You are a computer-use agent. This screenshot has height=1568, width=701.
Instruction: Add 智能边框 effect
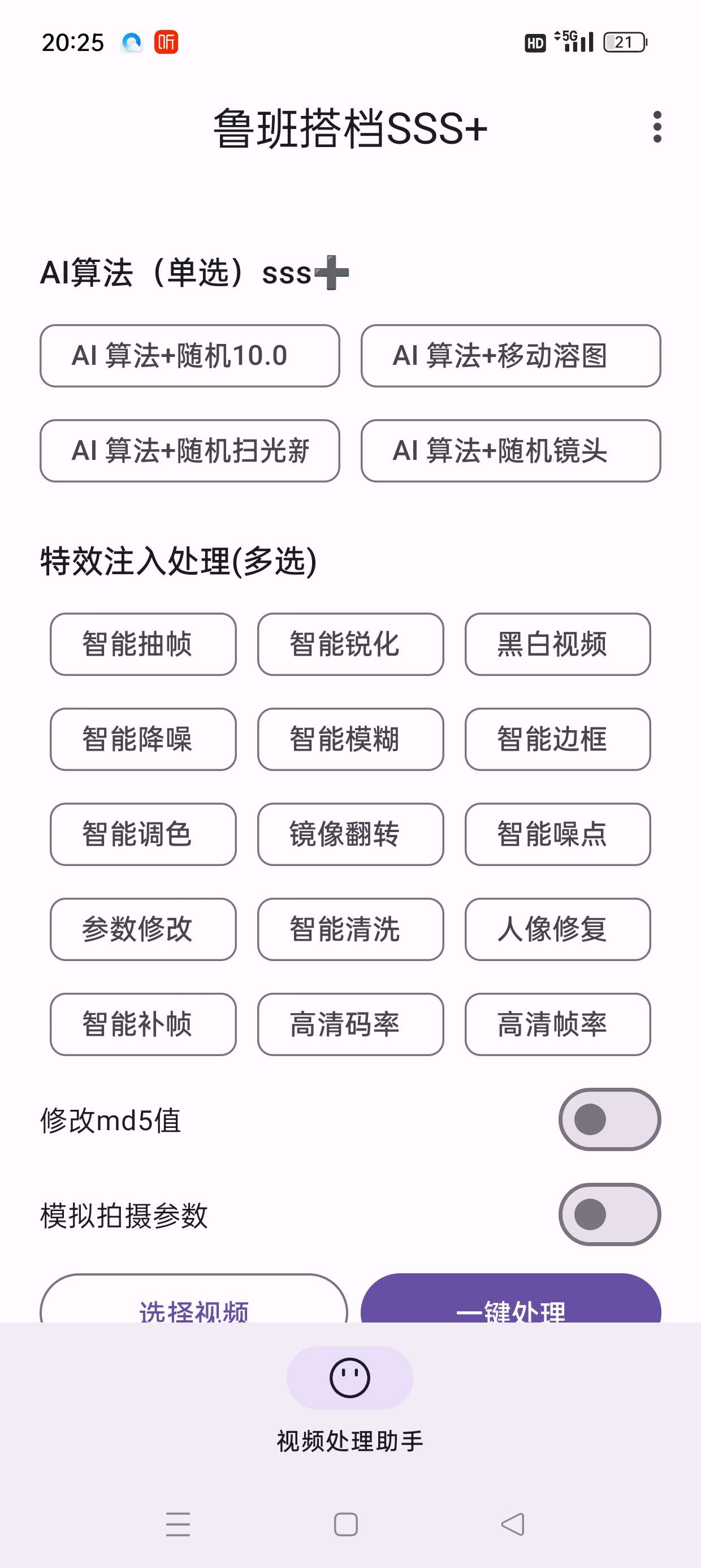[x=557, y=739]
